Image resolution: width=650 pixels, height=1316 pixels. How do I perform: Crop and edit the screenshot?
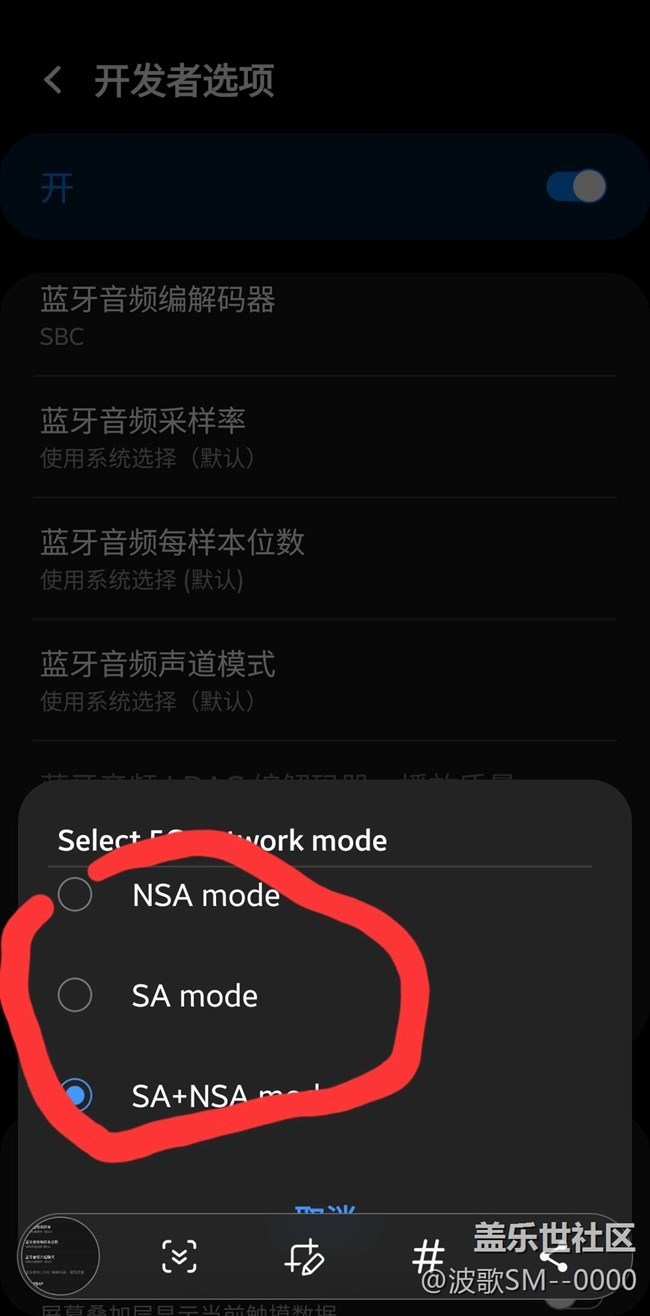(303, 1257)
